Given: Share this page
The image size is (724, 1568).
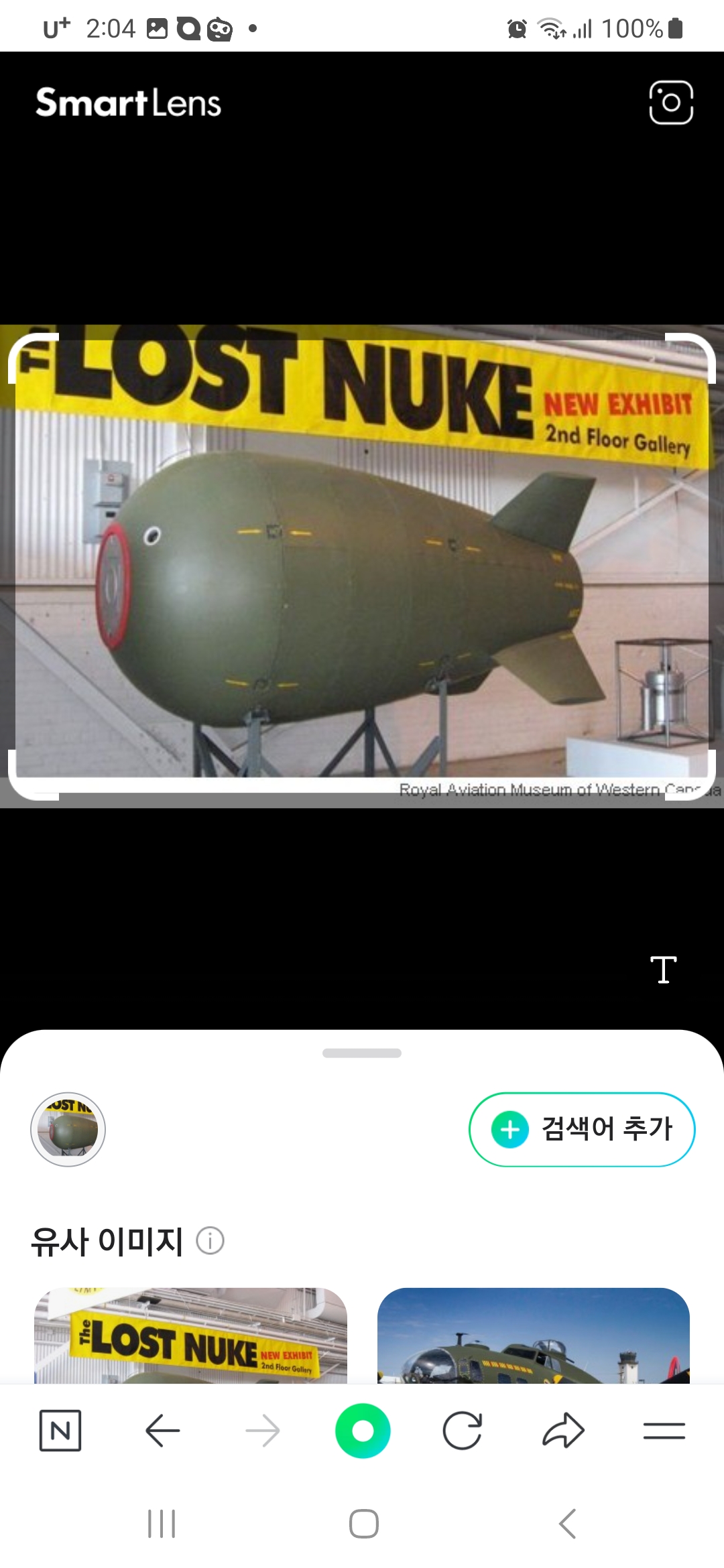Looking at the screenshot, I should (x=563, y=1431).
